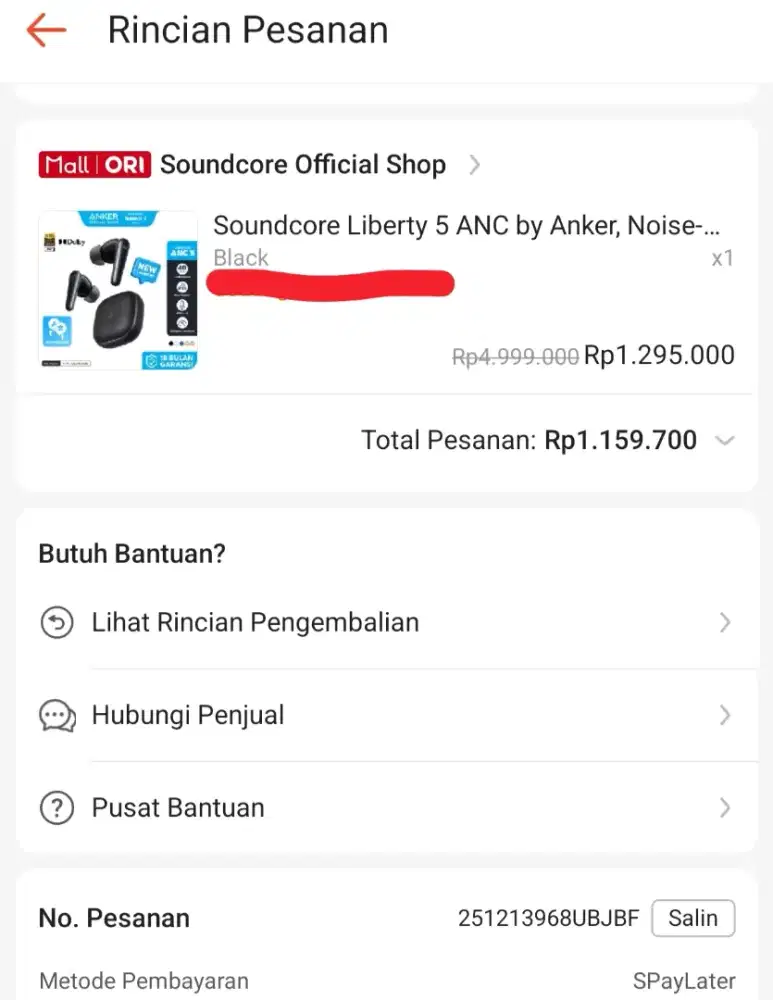
Task: Copy the order number using Salin
Action: click(693, 918)
